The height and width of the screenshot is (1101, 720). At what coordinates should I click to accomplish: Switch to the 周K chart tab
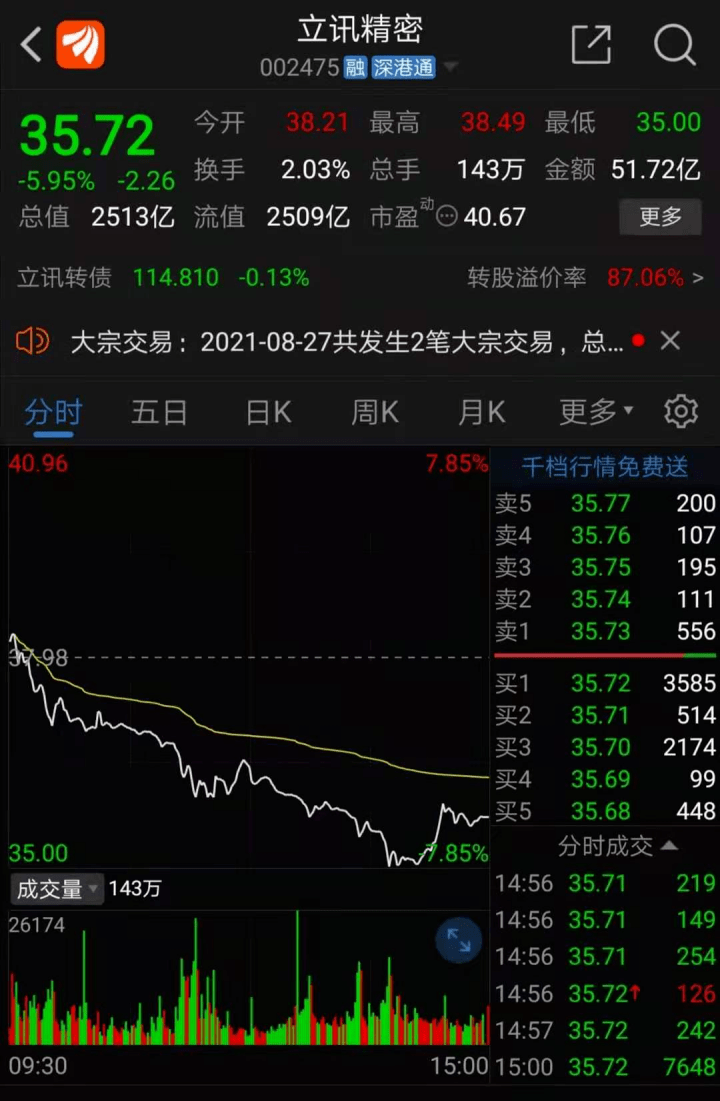(375, 411)
